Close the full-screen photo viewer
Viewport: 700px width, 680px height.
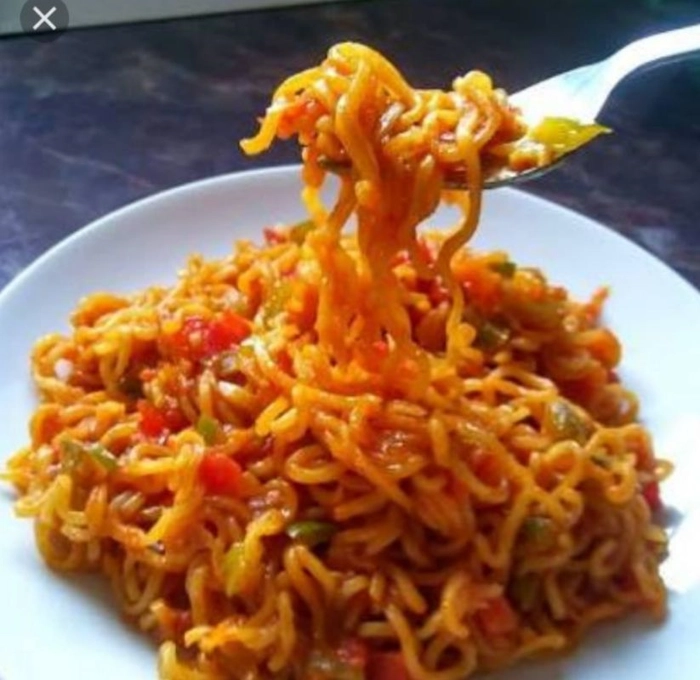coord(44,17)
